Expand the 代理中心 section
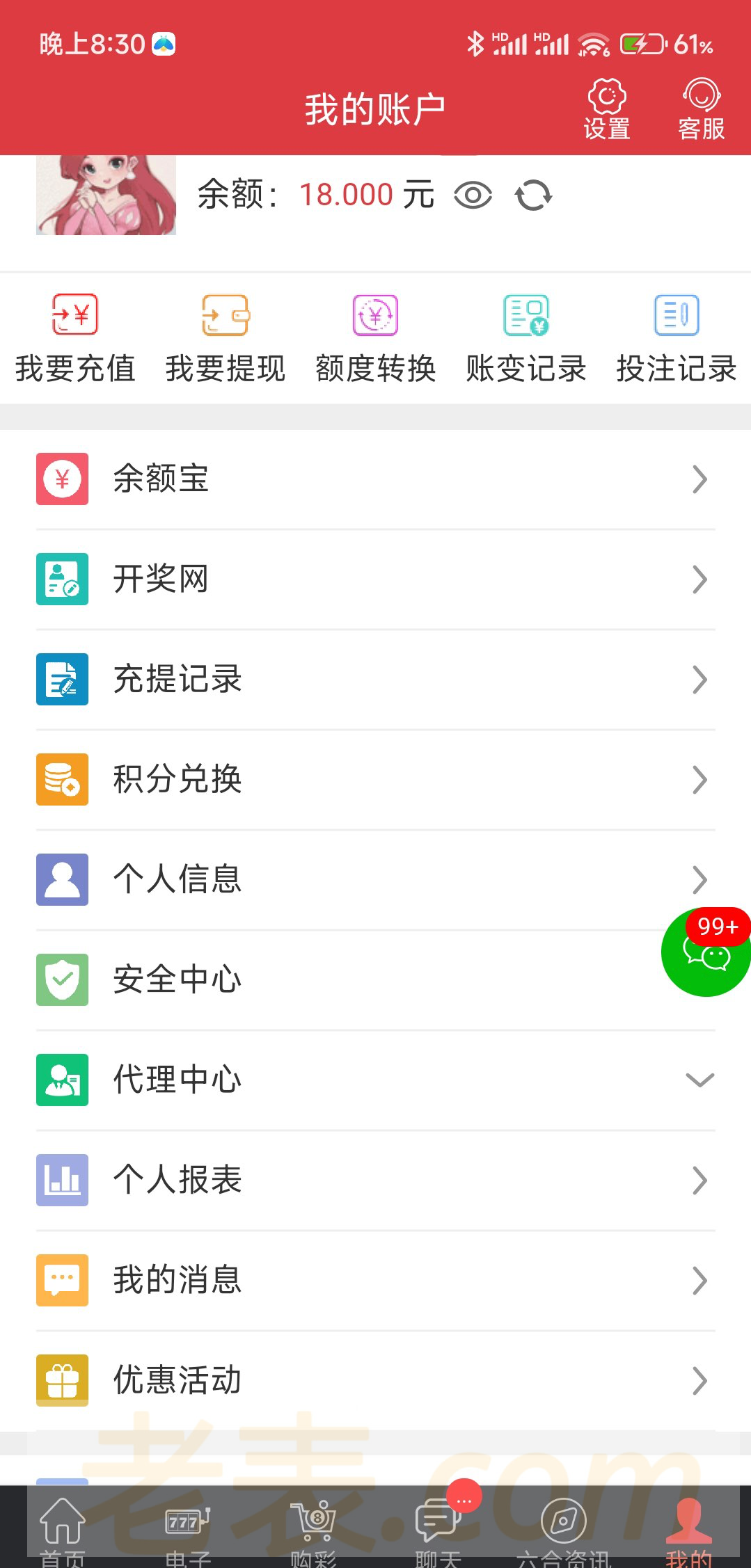Viewport: 751px width, 1568px height. pyautogui.click(x=375, y=1080)
